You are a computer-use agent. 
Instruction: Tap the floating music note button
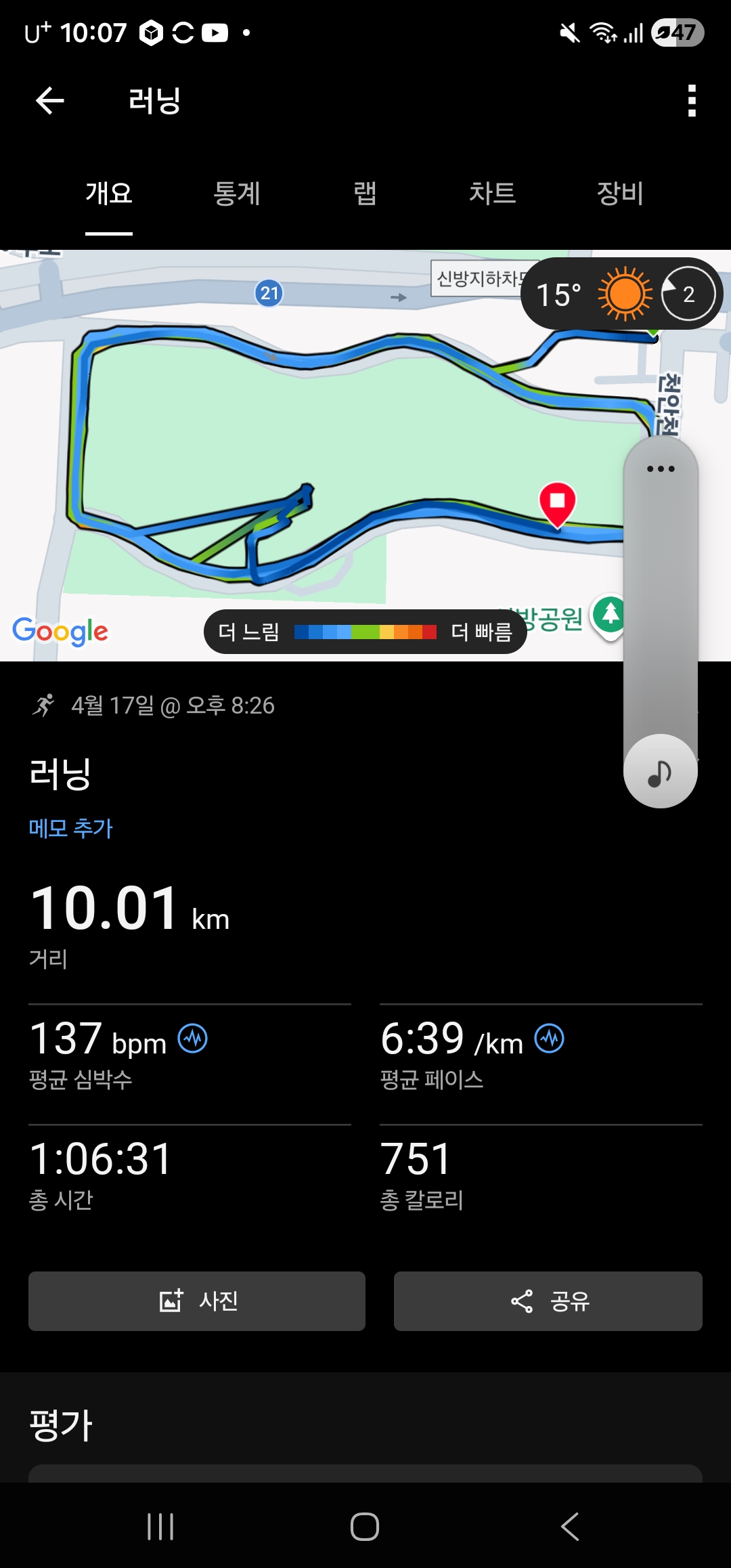pos(660,772)
